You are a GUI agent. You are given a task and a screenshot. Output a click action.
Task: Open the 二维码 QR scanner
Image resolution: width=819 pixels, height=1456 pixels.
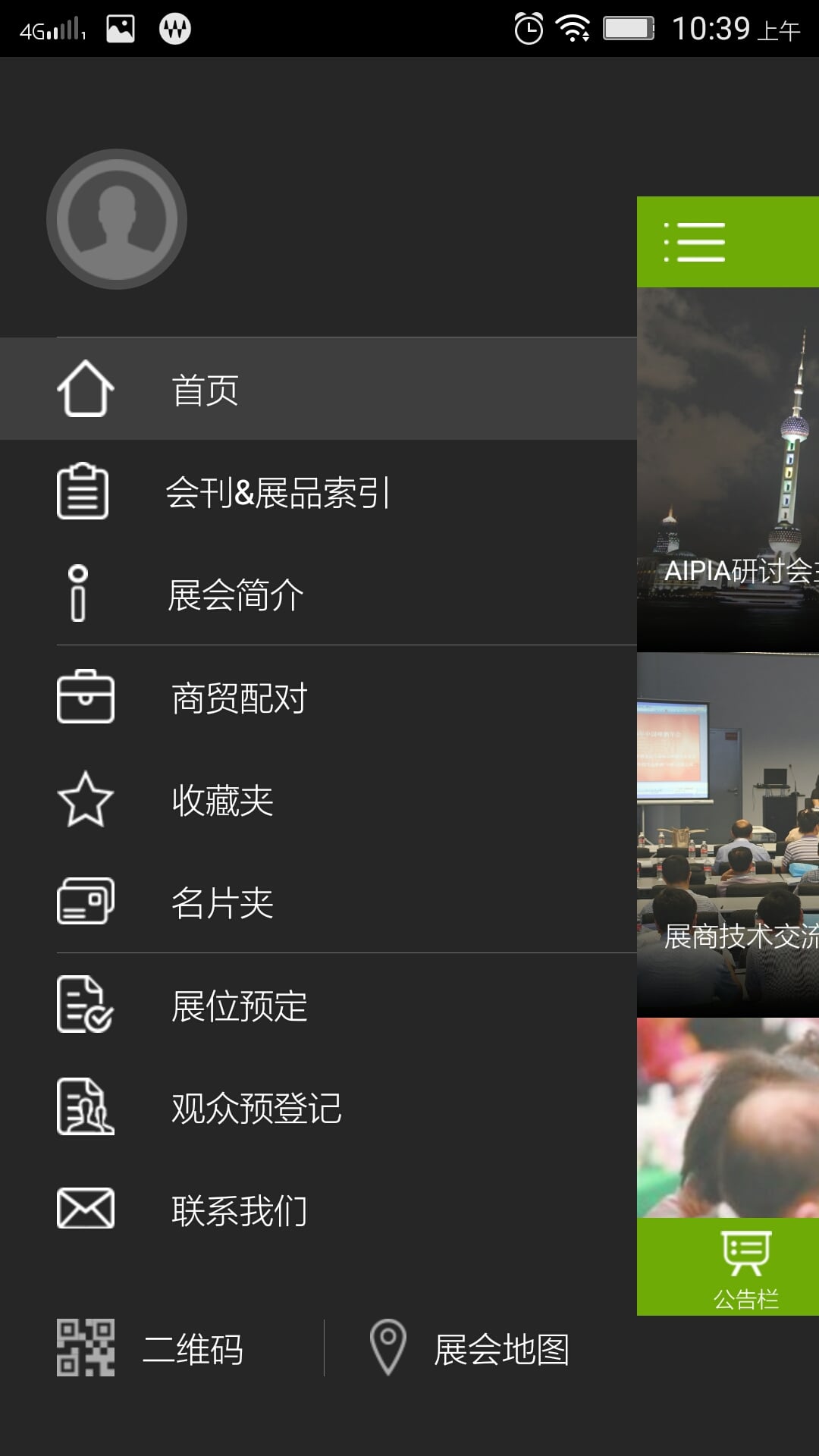(x=152, y=1349)
